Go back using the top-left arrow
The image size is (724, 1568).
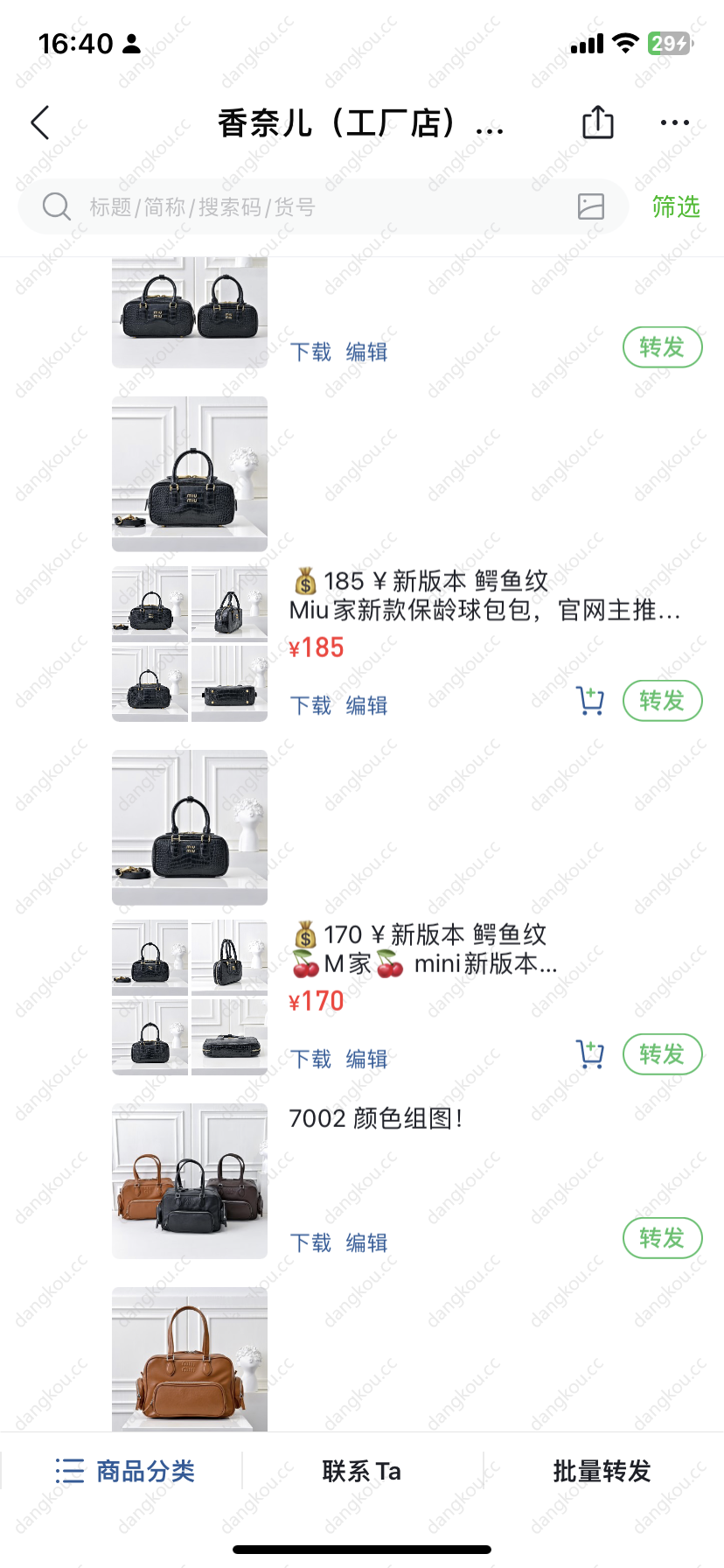click(x=40, y=123)
